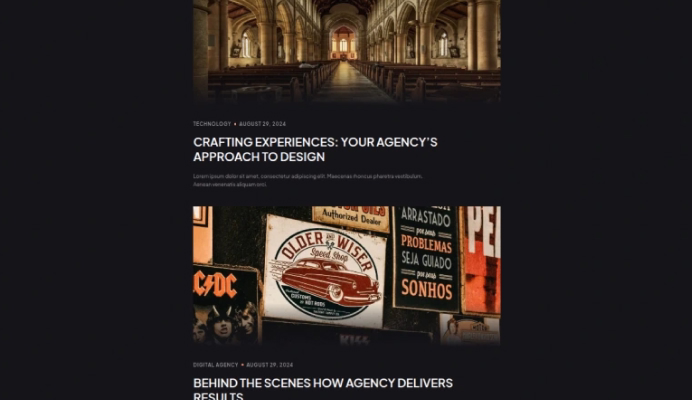Open the Digital Agency category link
Image resolution: width=692 pixels, height=400 pixels.
coord(215,365)
